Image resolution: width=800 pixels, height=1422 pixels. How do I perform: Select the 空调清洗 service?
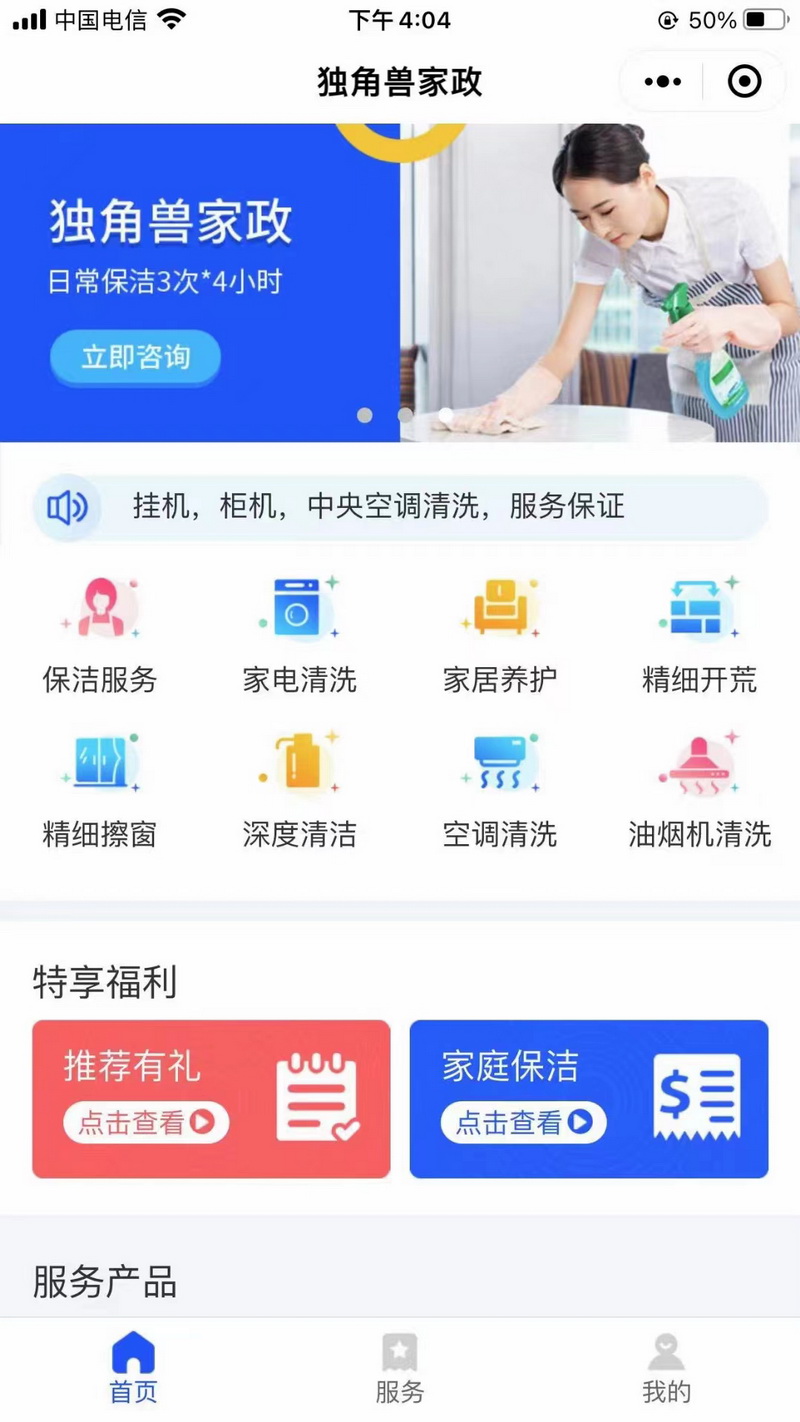(499, 790)
